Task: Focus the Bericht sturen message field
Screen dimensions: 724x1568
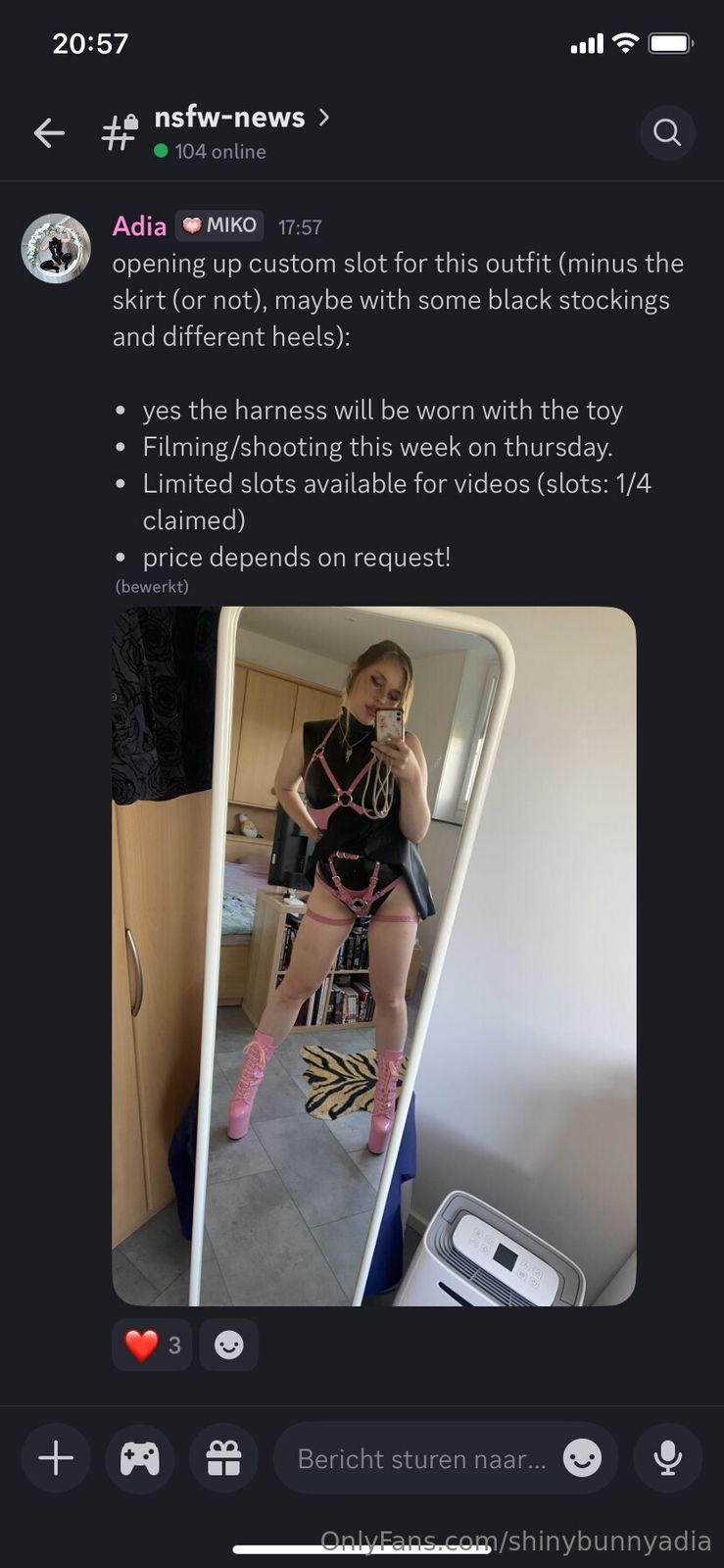Action: pos(421,1459)
